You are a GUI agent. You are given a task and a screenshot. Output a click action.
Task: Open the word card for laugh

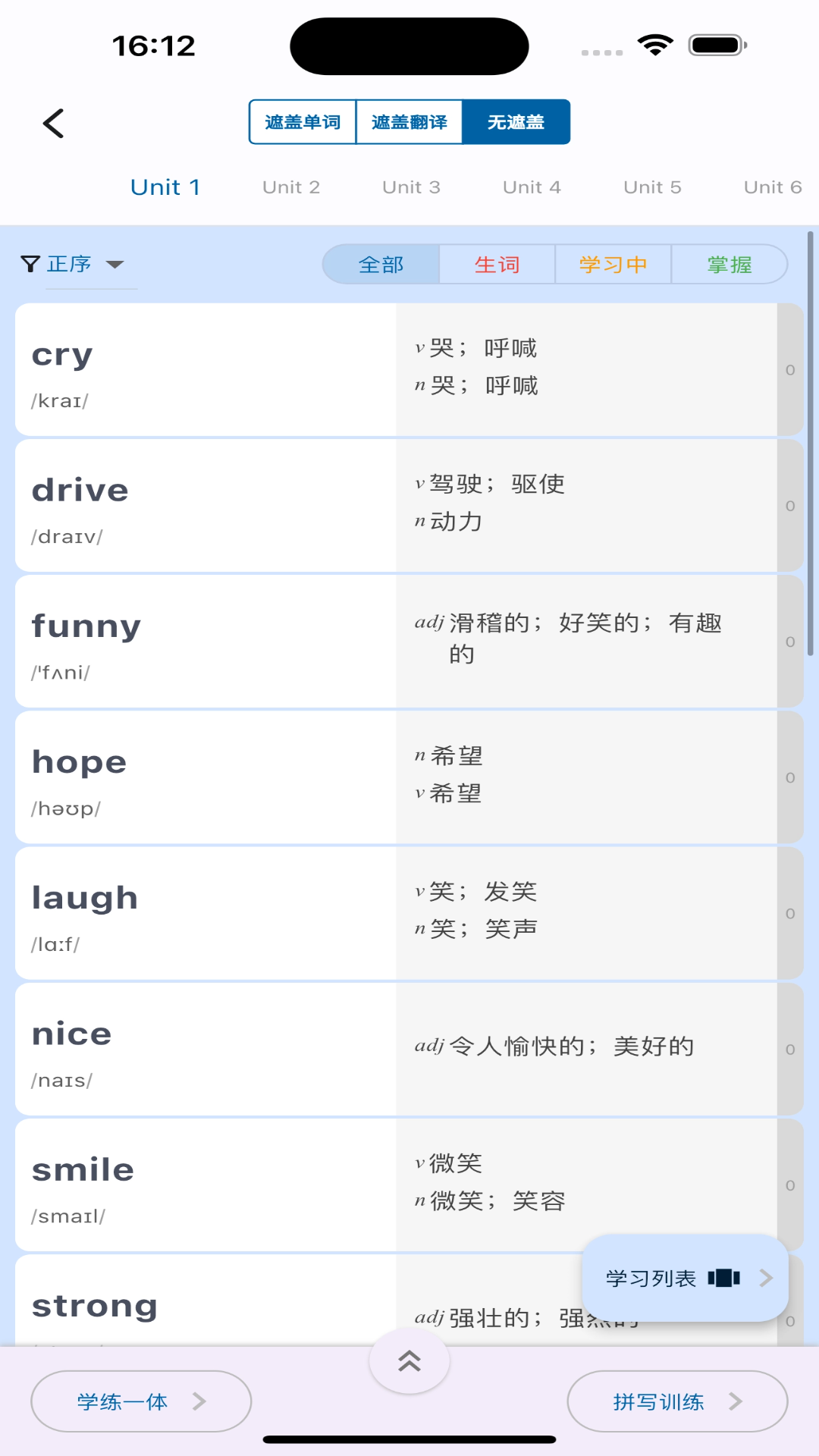[x=205, y=913]
